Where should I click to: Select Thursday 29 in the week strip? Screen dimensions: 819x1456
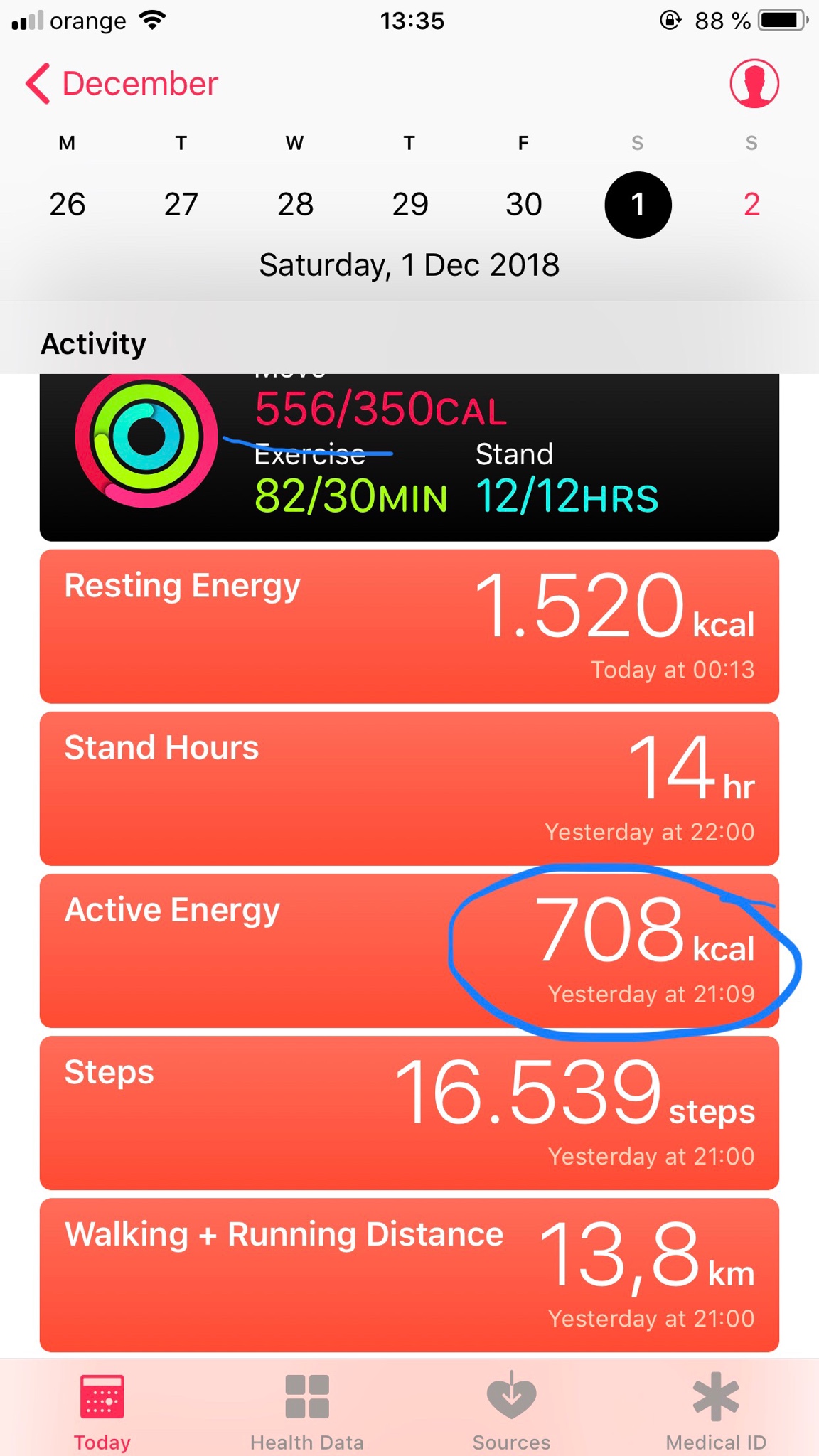(409, 205)
